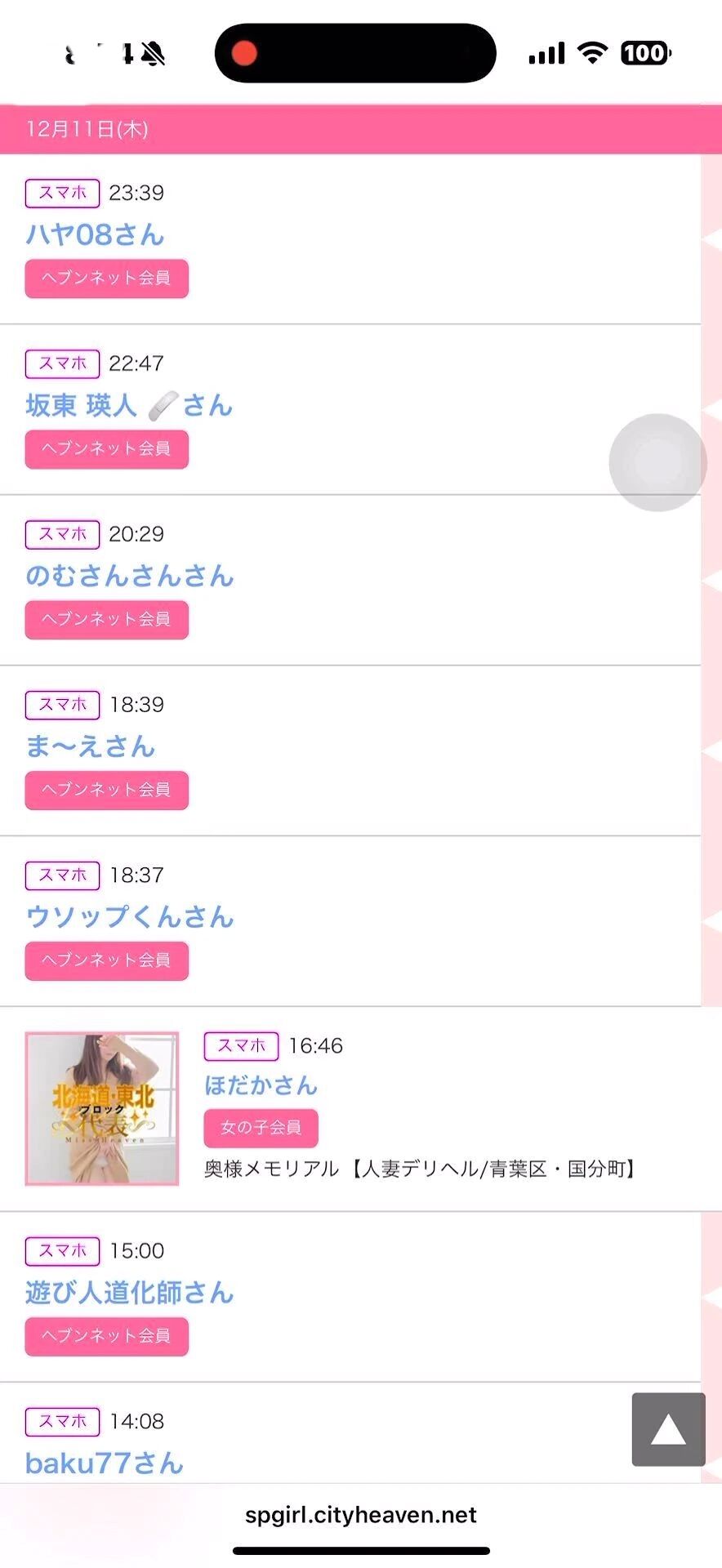Tap the scroll-to-top arrow icon
The height and width of the screenshot is (1568, 722).
pos(667,1430)
